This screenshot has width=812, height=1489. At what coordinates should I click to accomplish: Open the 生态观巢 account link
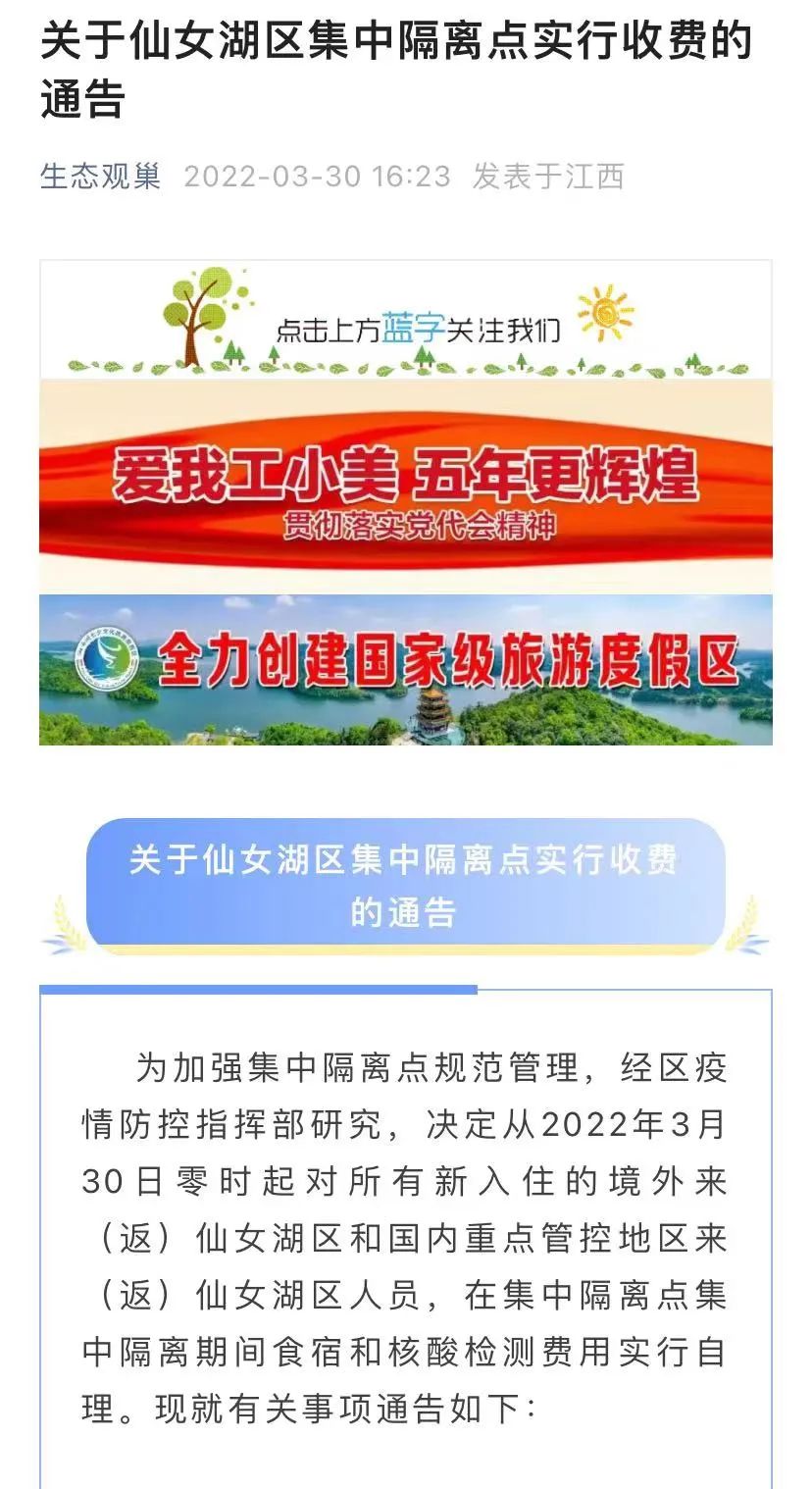tap(100, 177)
